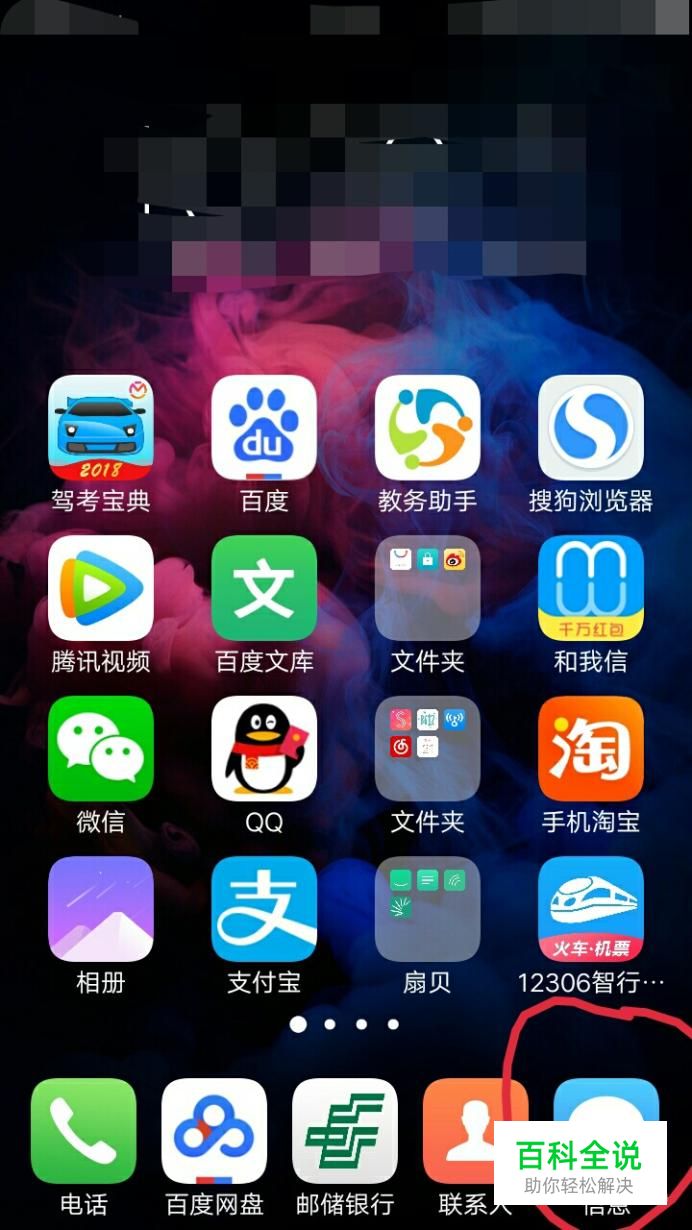The height and width of the screenshot is (1230, 692).
Task: Open the 扇贝 folder
Action: pyautogui.click(x=427, y=908)
